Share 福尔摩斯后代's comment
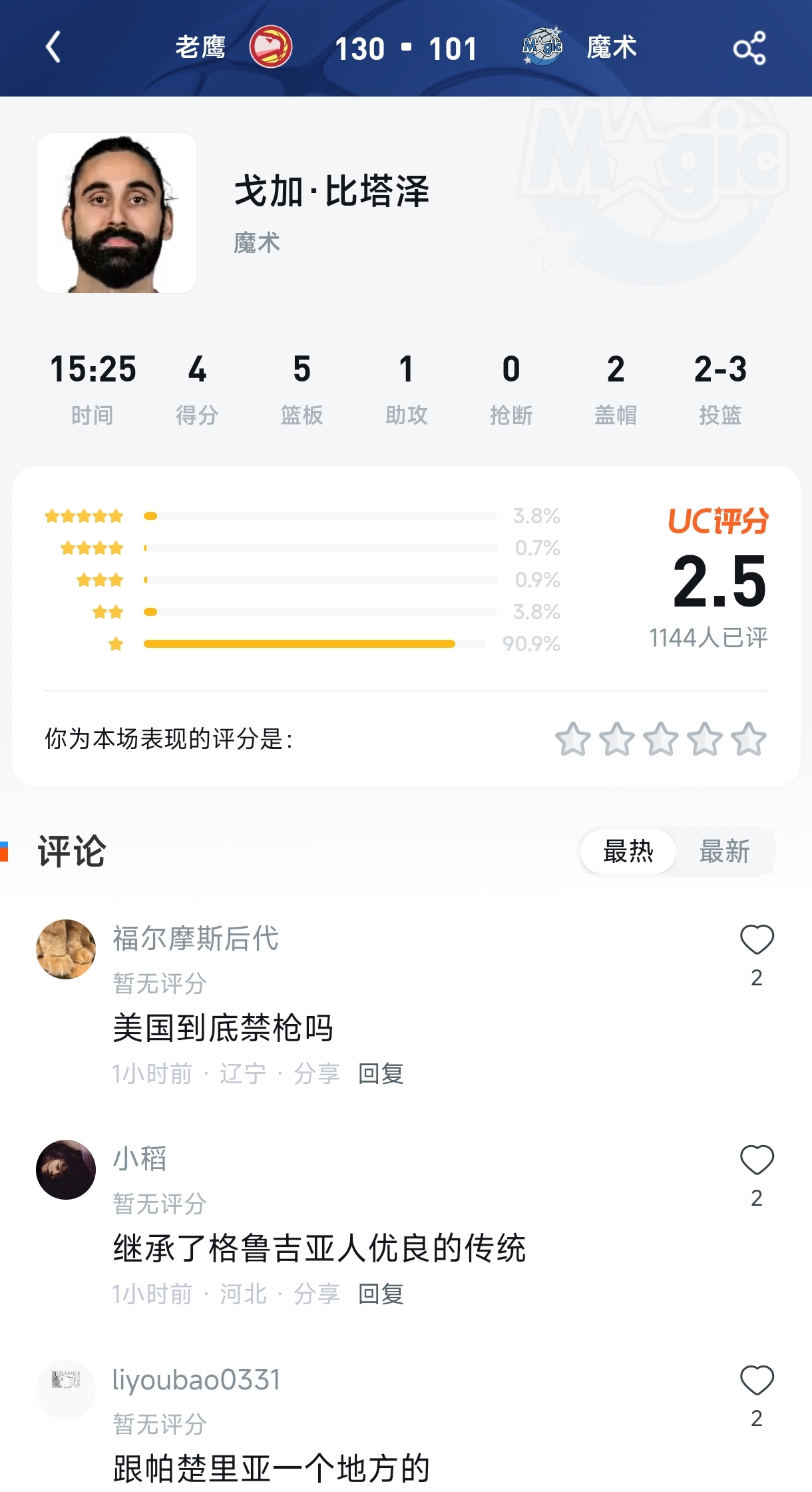 tap(317, 1073)
